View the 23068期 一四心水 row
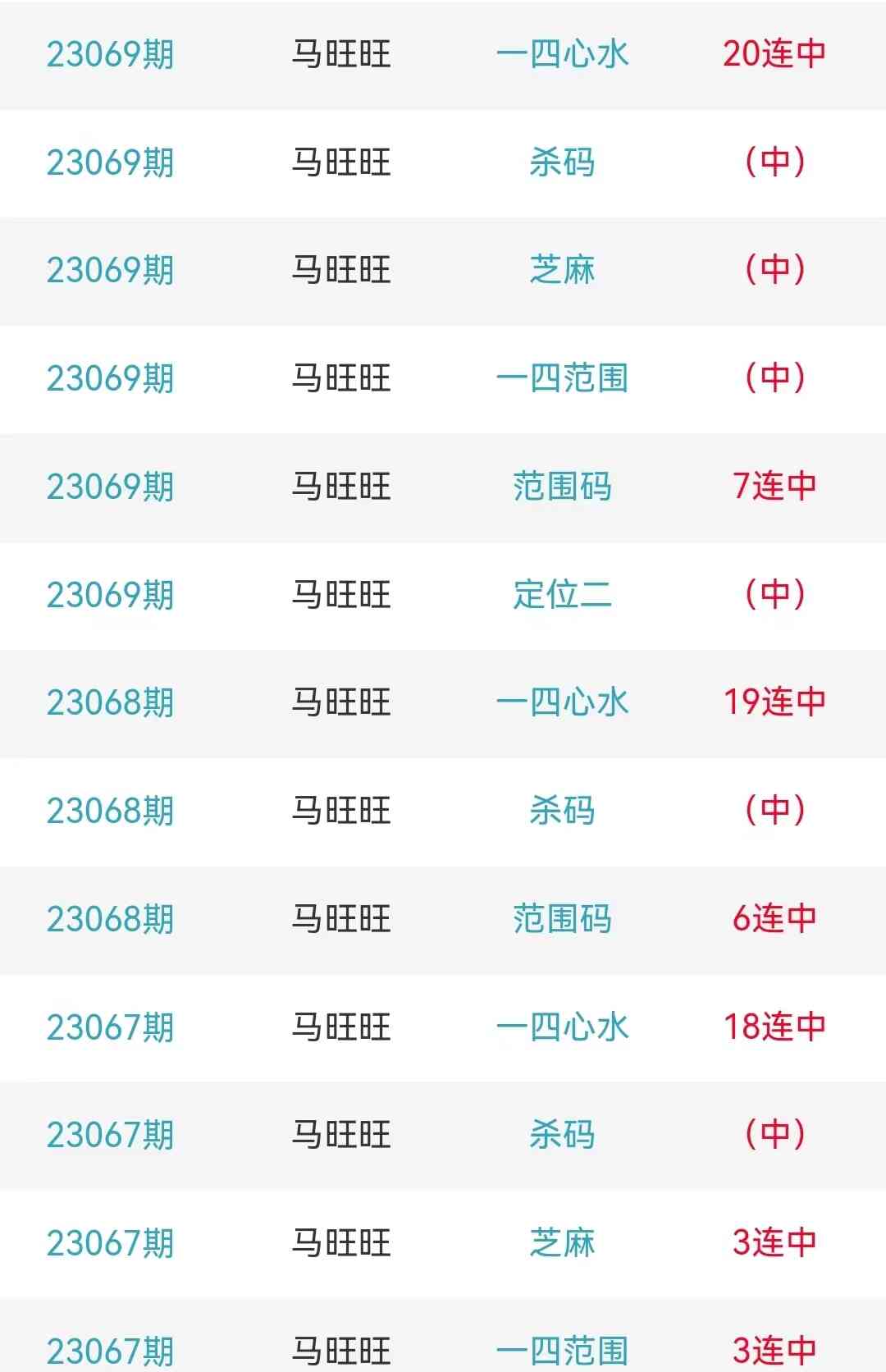The height and width of the screenshot is (1372, 886). pos(562,702)
